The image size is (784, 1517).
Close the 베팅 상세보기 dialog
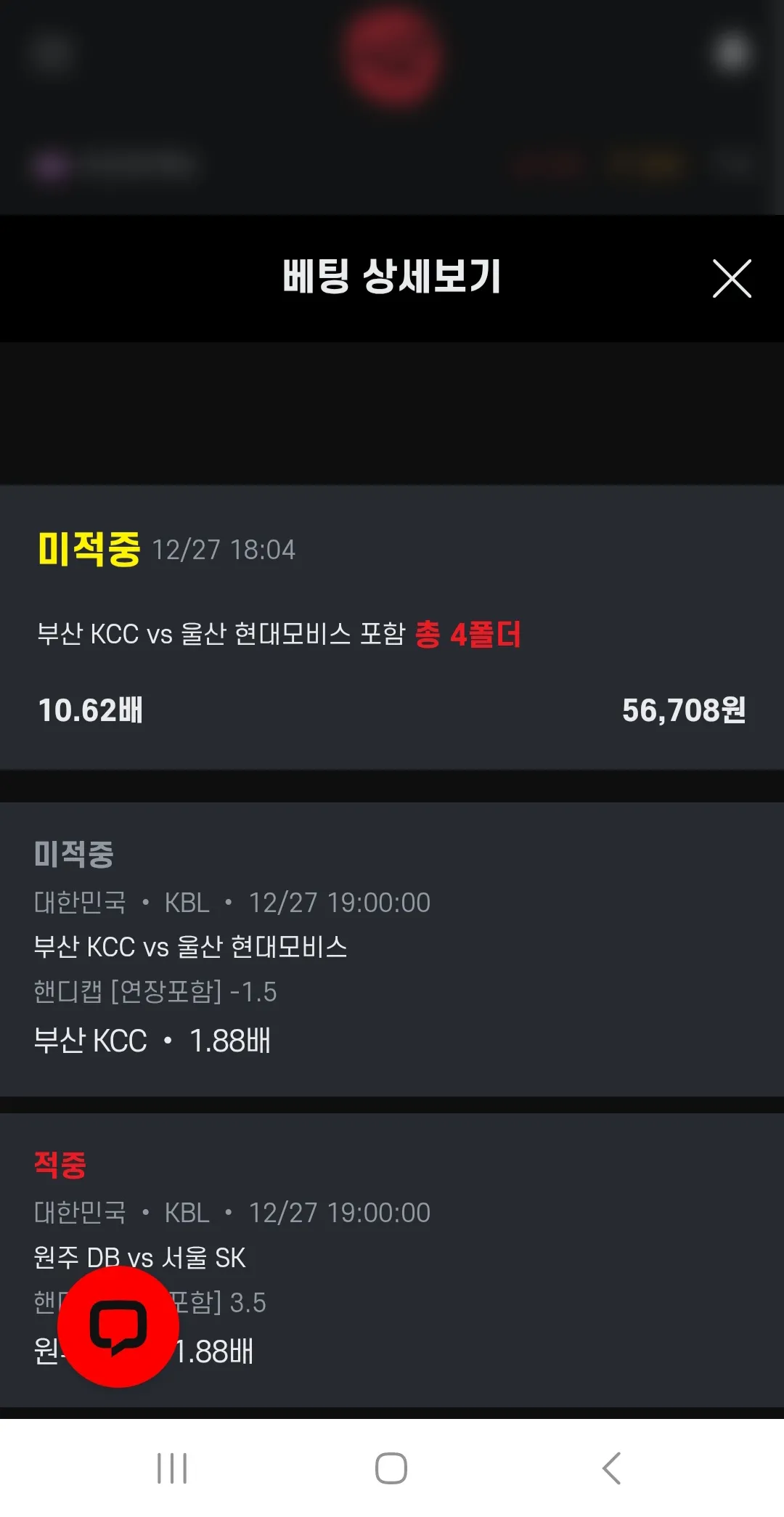point(732,278)
